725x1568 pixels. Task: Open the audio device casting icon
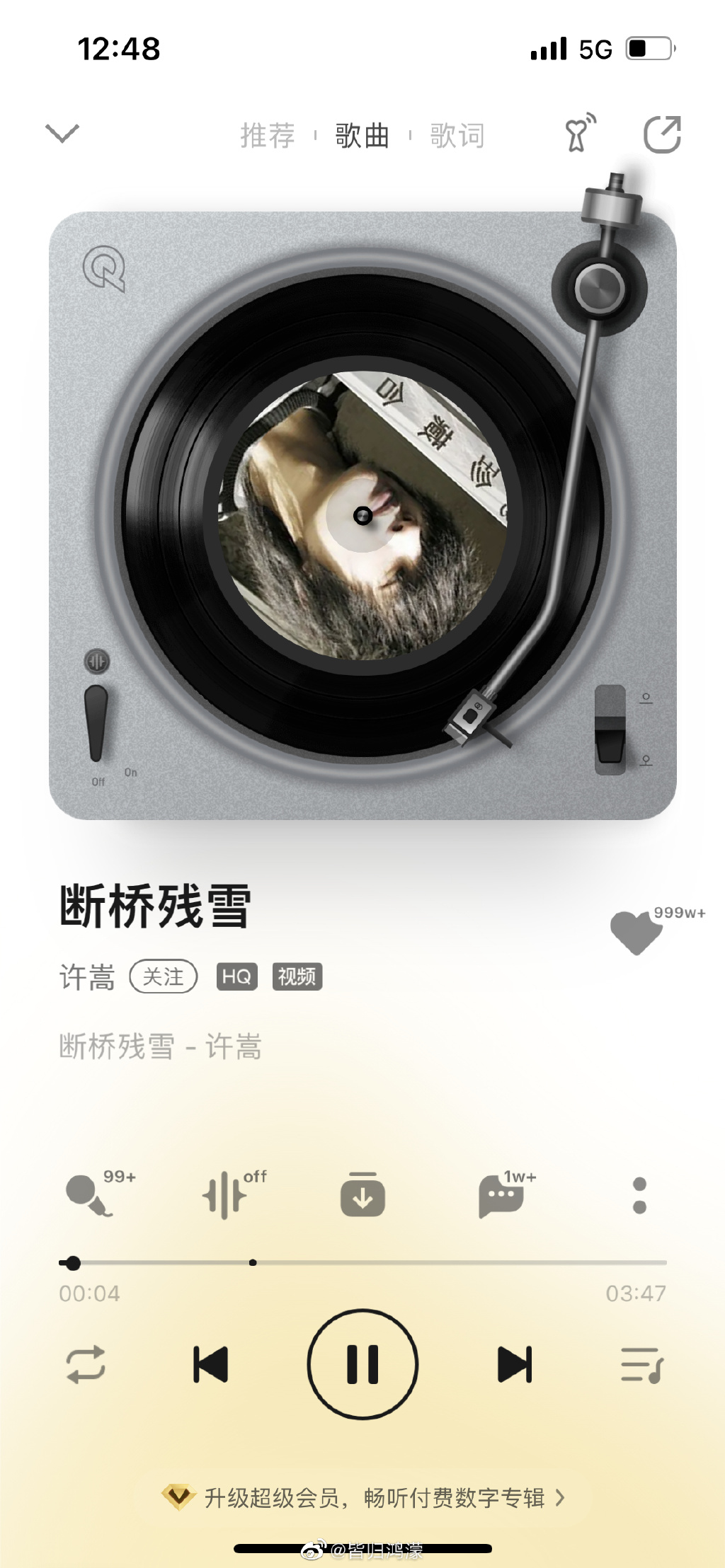[580, 133]
